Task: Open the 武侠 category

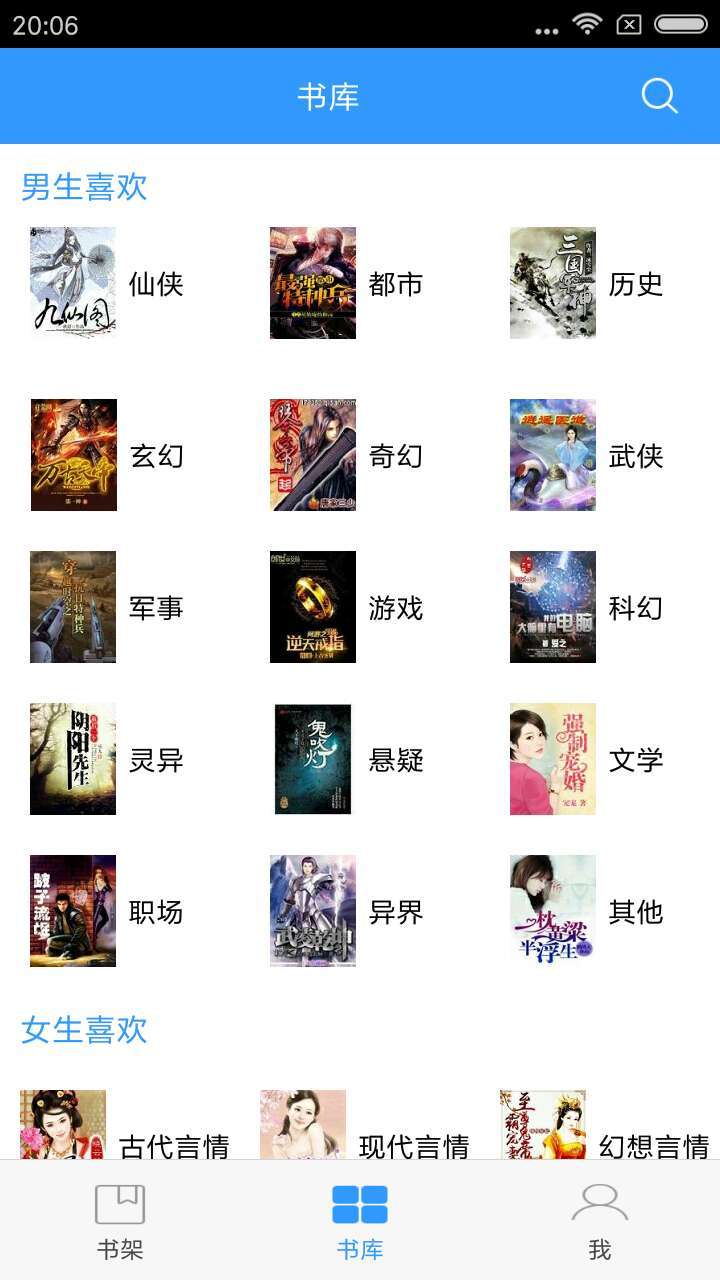Action: point(587,455)
